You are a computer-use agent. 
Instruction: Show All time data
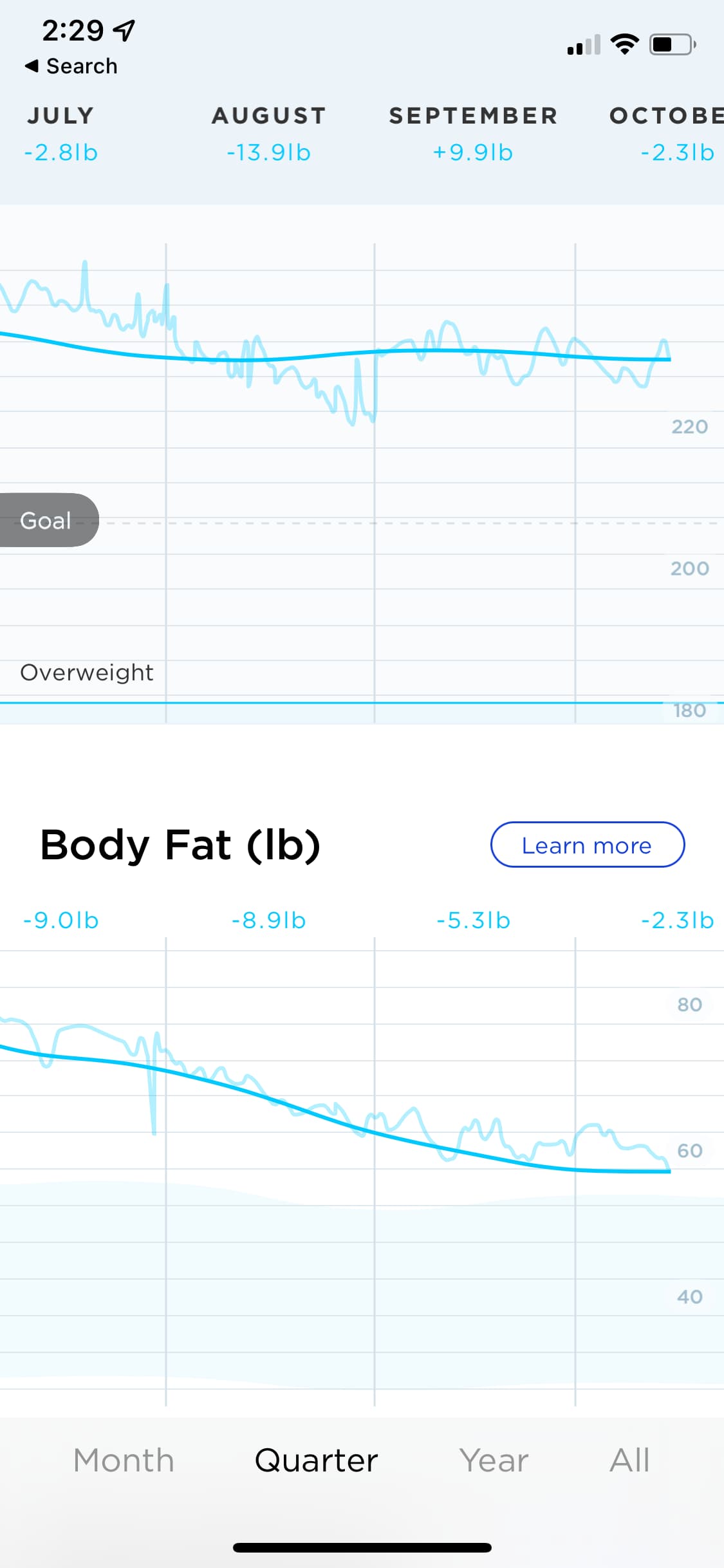coord(629,1461)
